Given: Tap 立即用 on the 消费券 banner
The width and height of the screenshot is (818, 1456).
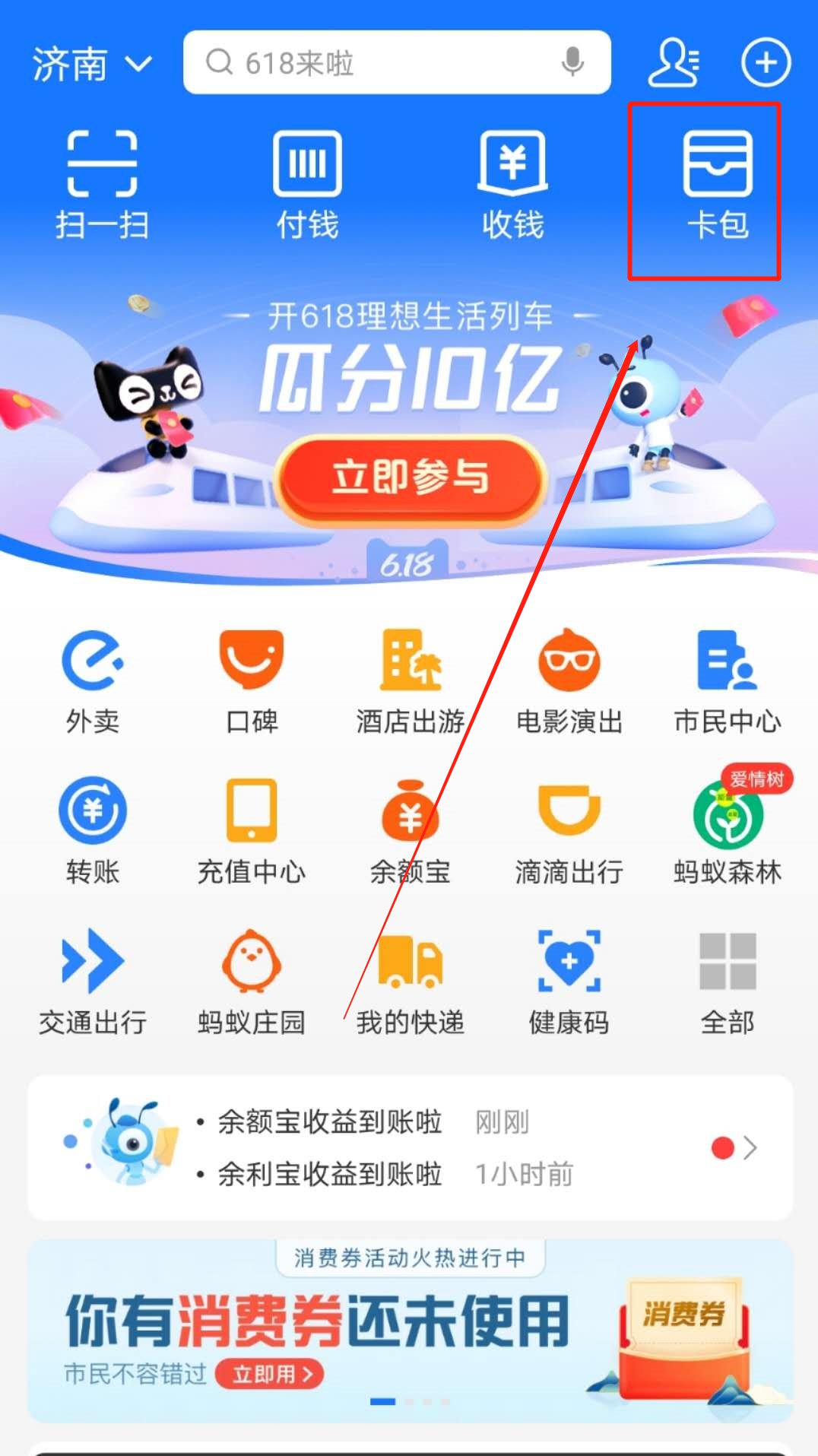Looking at the screenshot, I should click(271, 1374).
